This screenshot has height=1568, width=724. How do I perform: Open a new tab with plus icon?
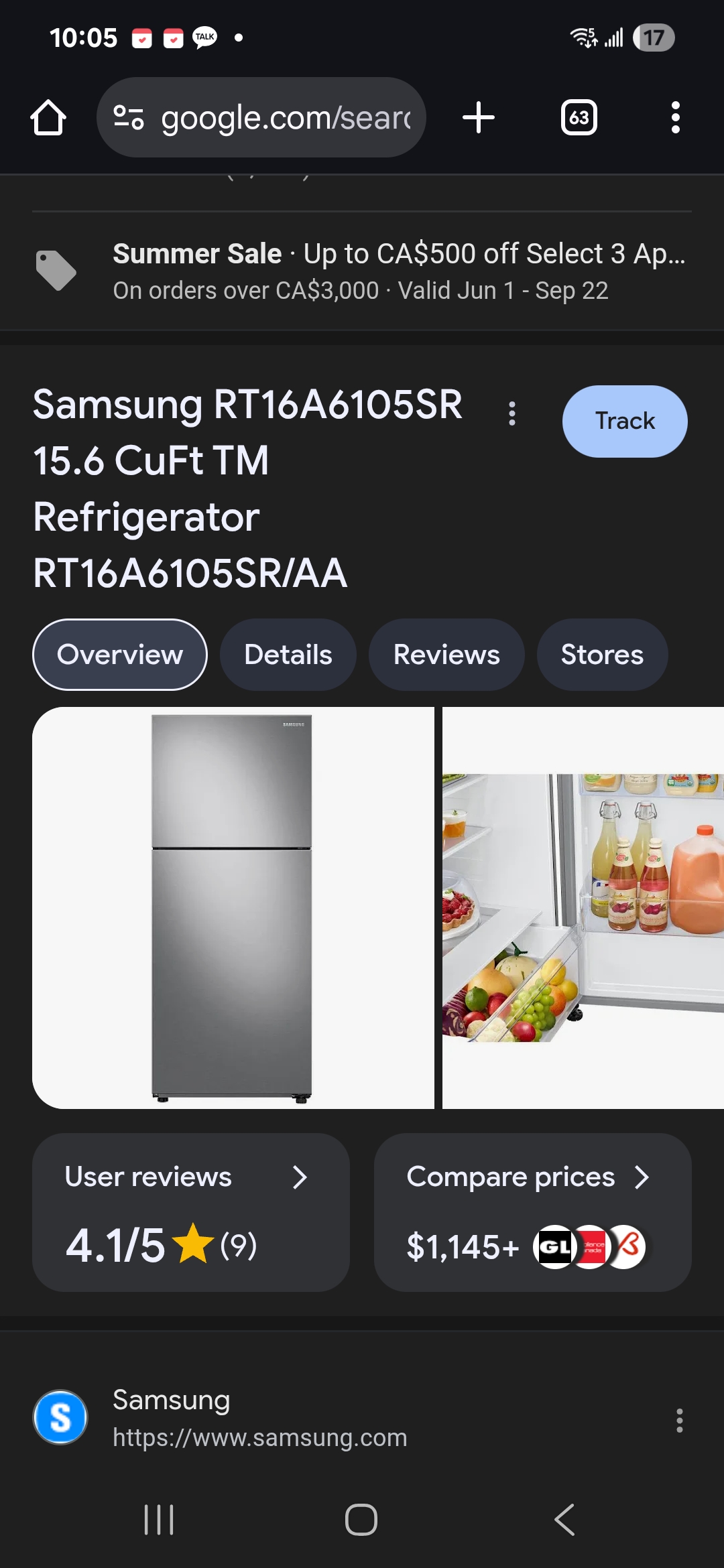pos(479,118)
